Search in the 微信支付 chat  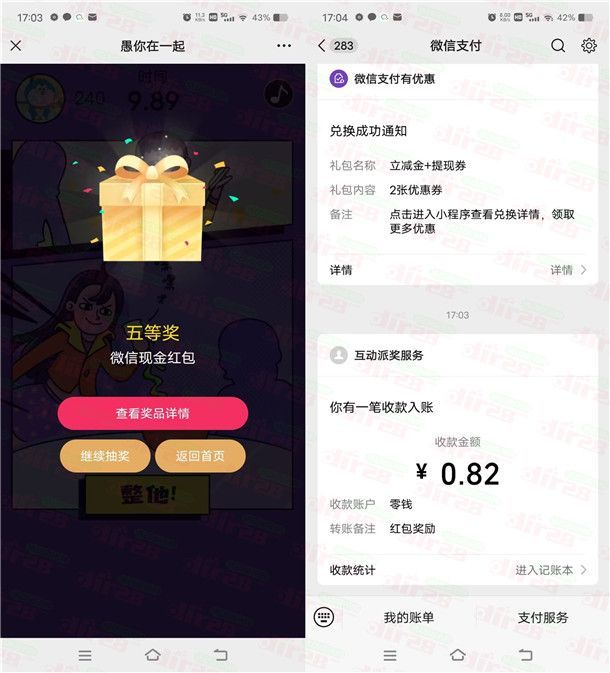[x=558, y=45]
